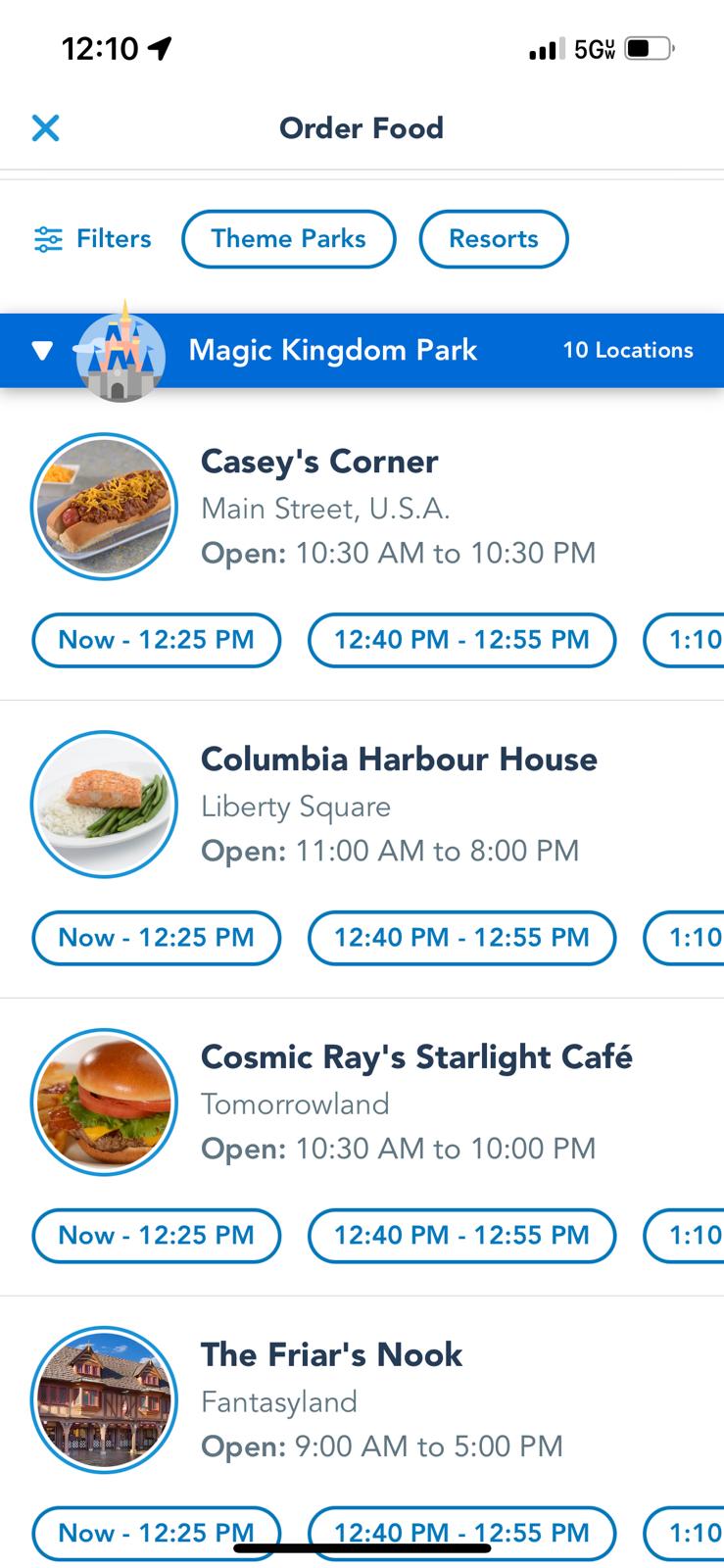Pick 12:40 PM - 12:55 PM at Cosmic Ray's
The height and width of the screenshot is (1568, 724).
461,1236
